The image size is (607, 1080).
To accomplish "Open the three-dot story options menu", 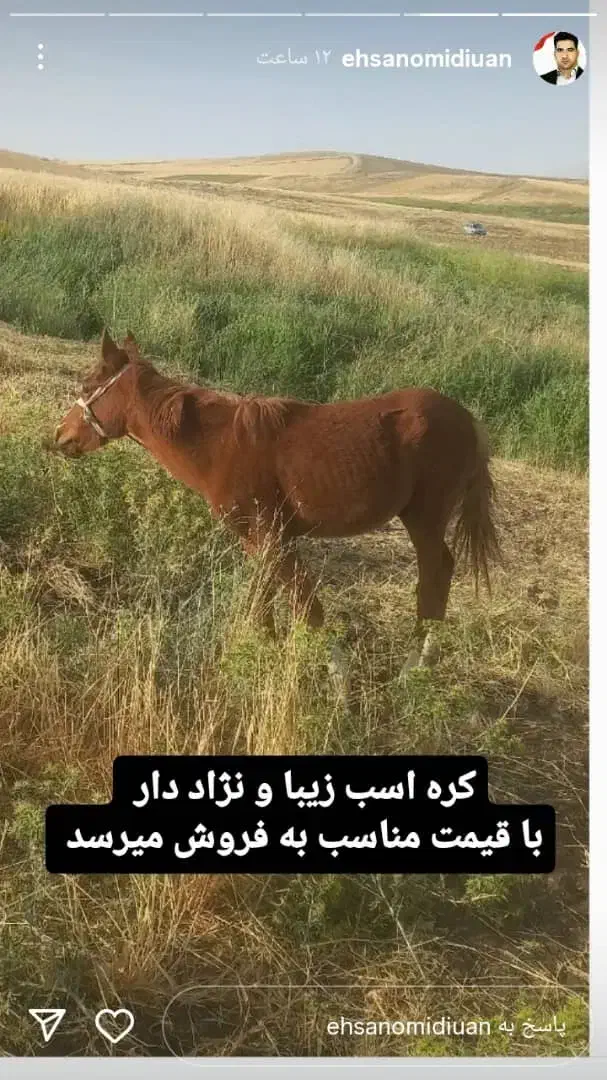I will click(40, 57).
